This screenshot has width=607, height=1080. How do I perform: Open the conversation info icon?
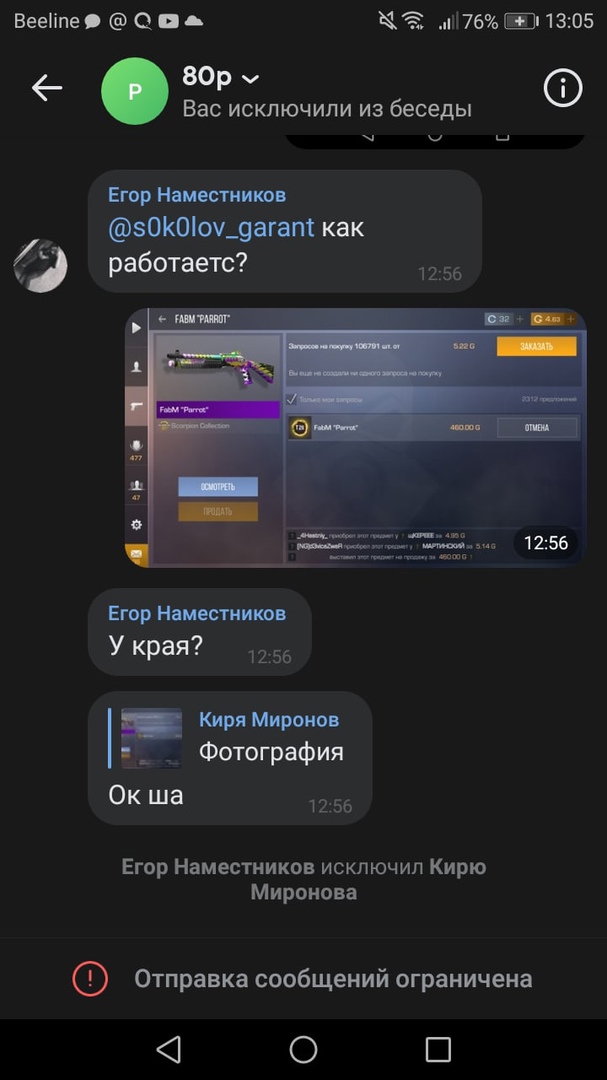pyautogui.click(x=562, y=88)
